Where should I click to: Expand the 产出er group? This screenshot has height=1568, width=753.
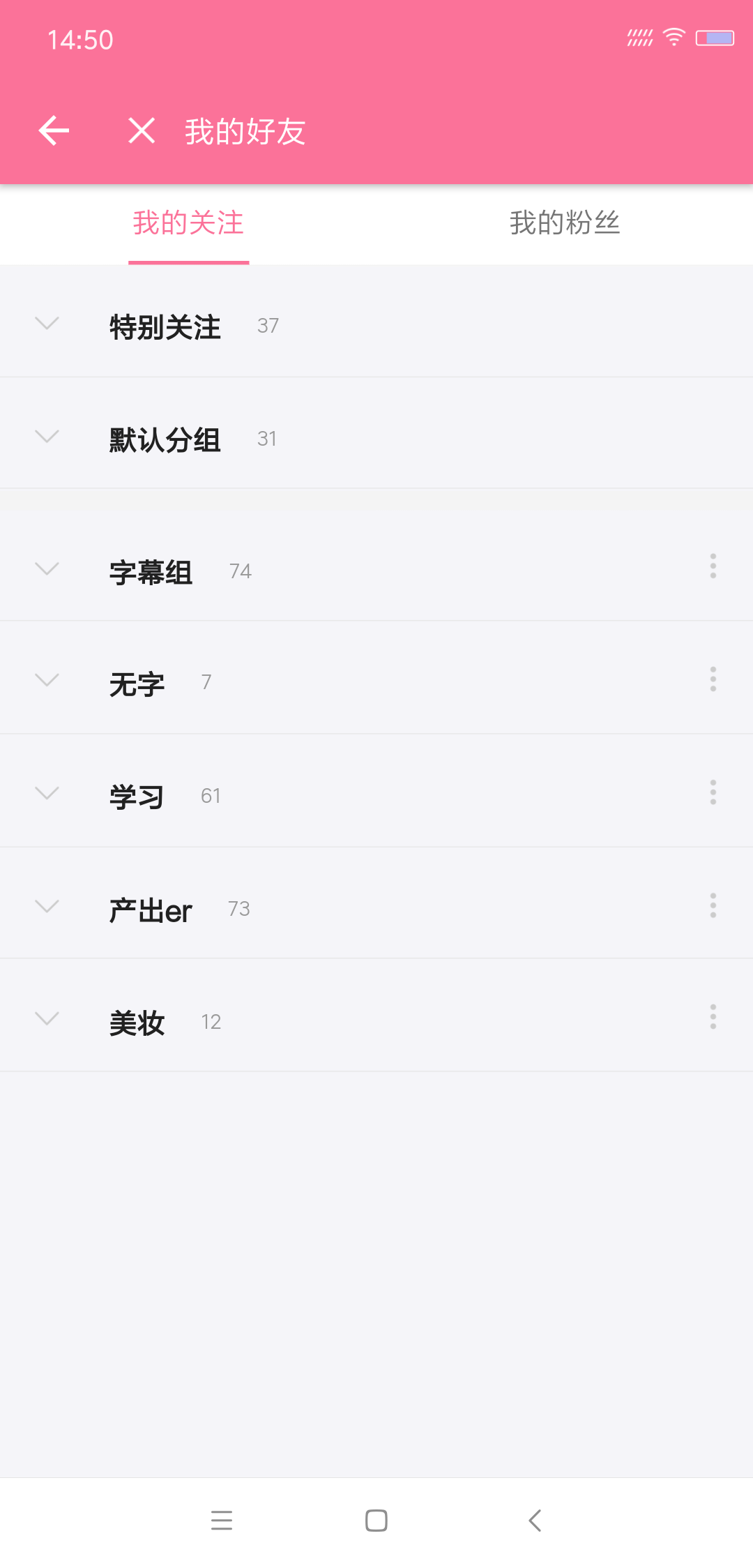coord(47,906)
